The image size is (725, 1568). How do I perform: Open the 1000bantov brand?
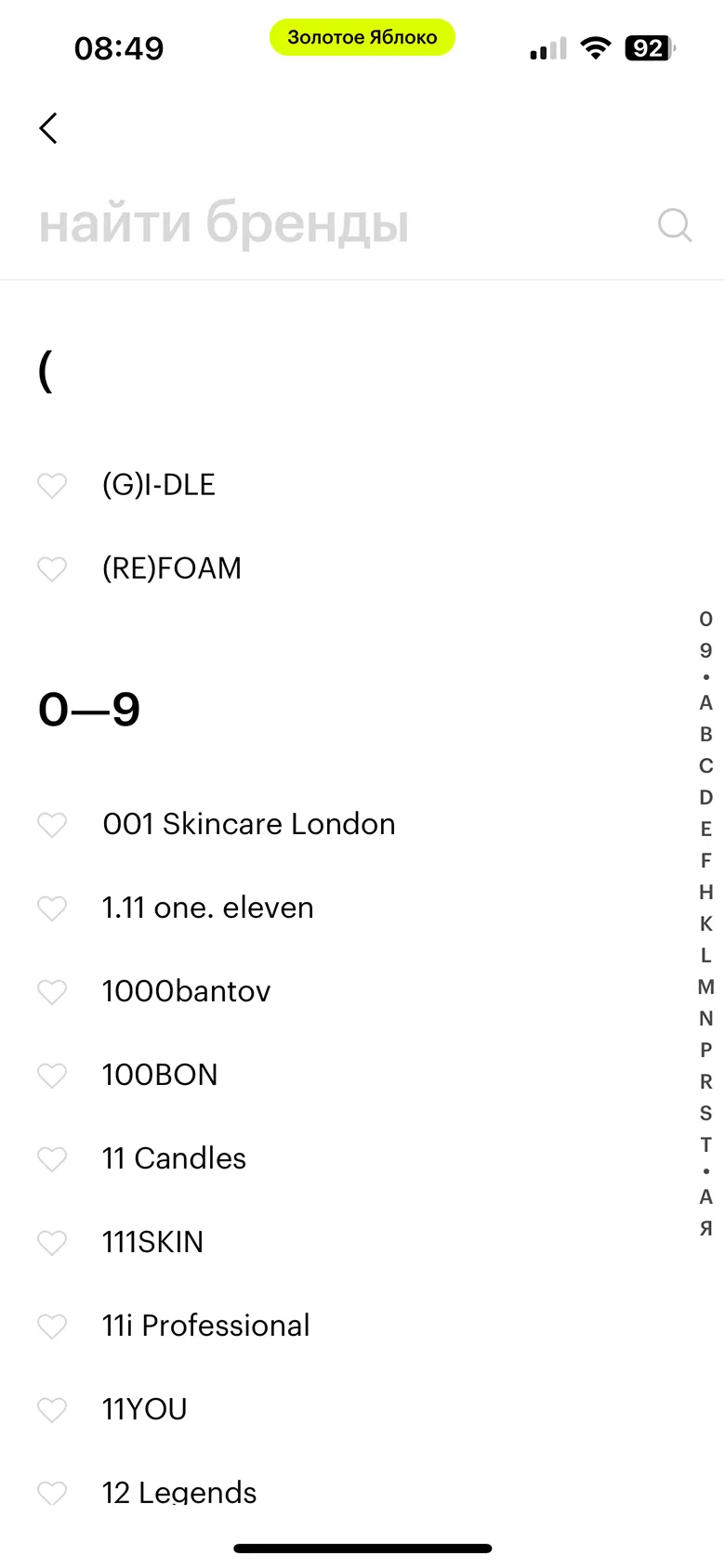click(187, 991)
